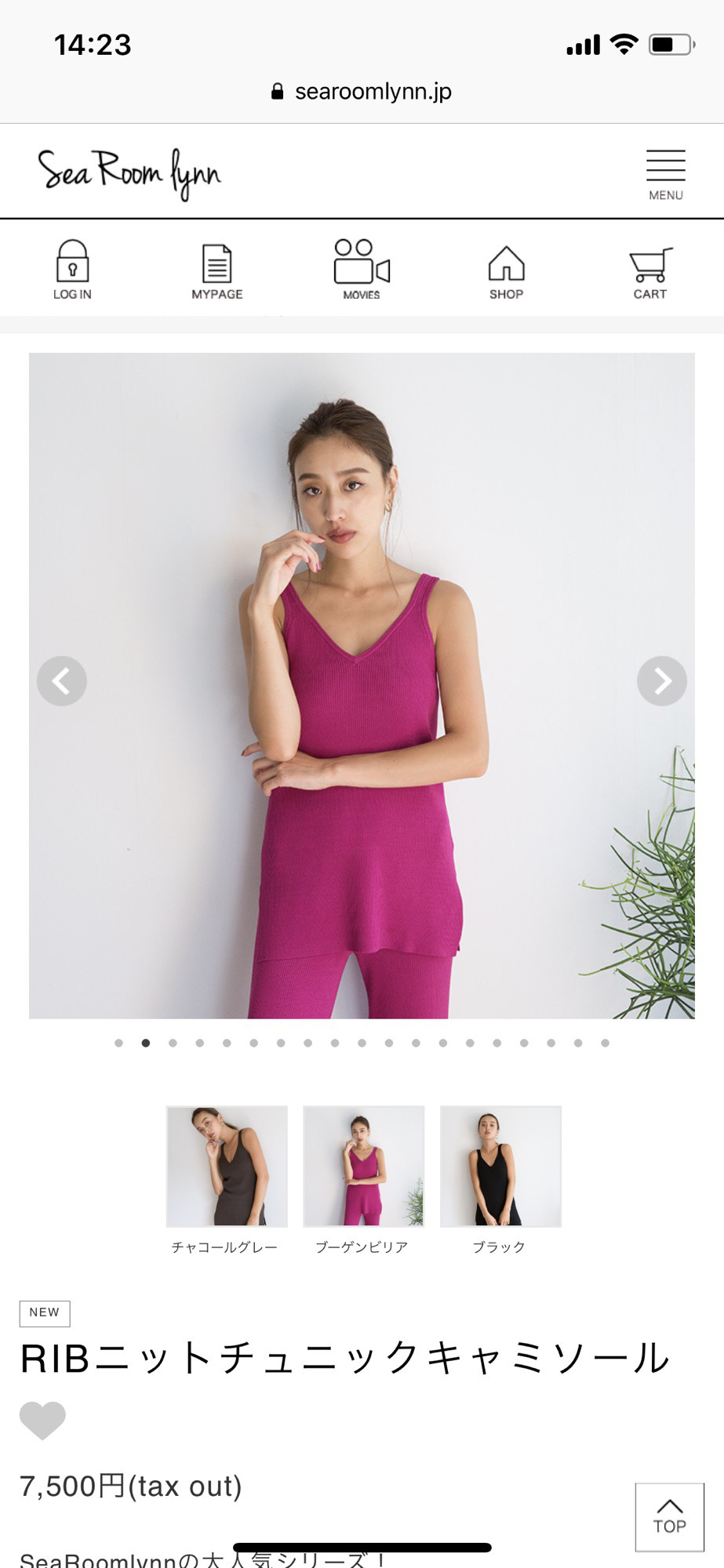724x1568 pixels.
Task: Select the チャコールグレー color thumbnail
Action: [227, 1167]
